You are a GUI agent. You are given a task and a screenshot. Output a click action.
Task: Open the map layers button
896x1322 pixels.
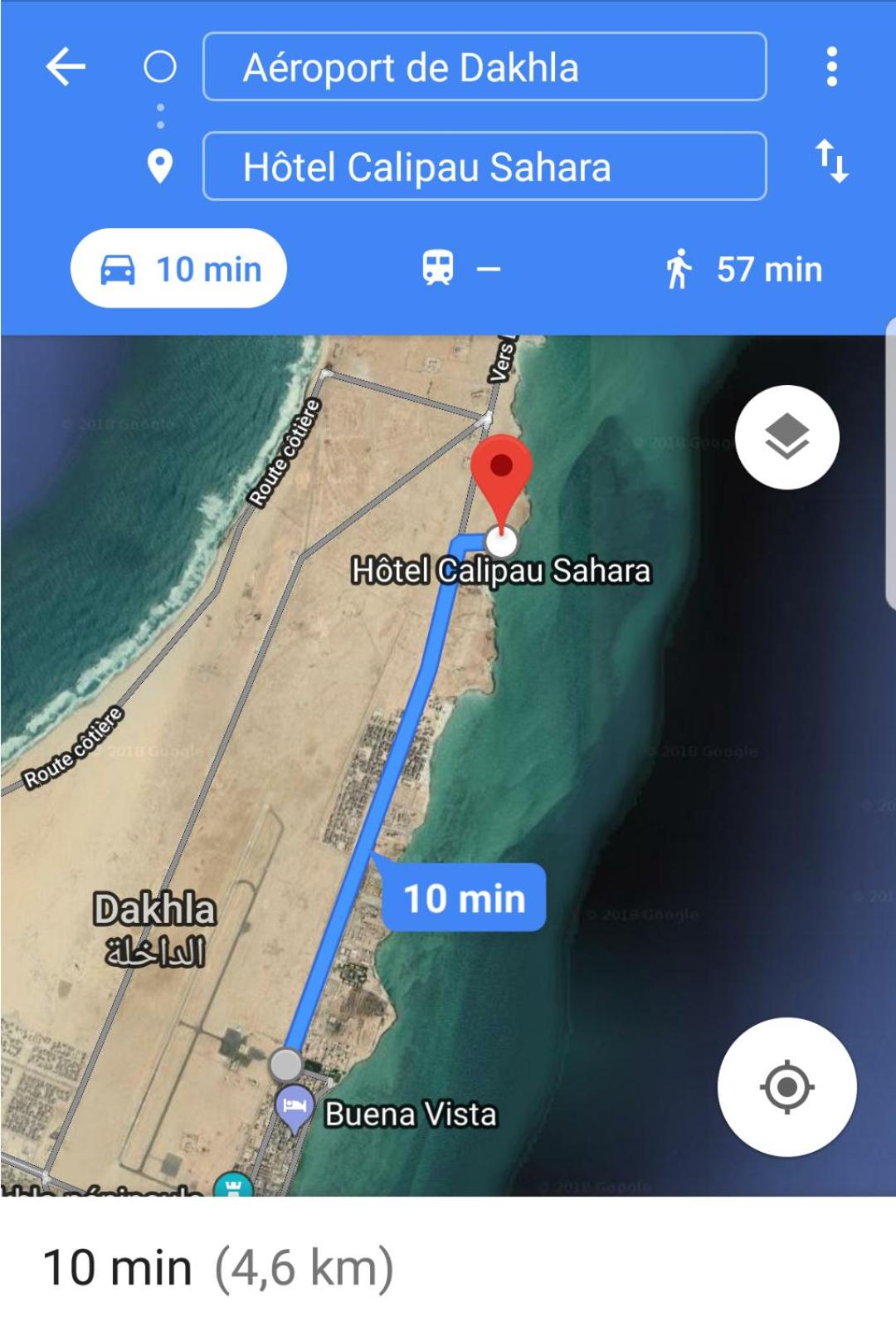click(x=786, y=437)
